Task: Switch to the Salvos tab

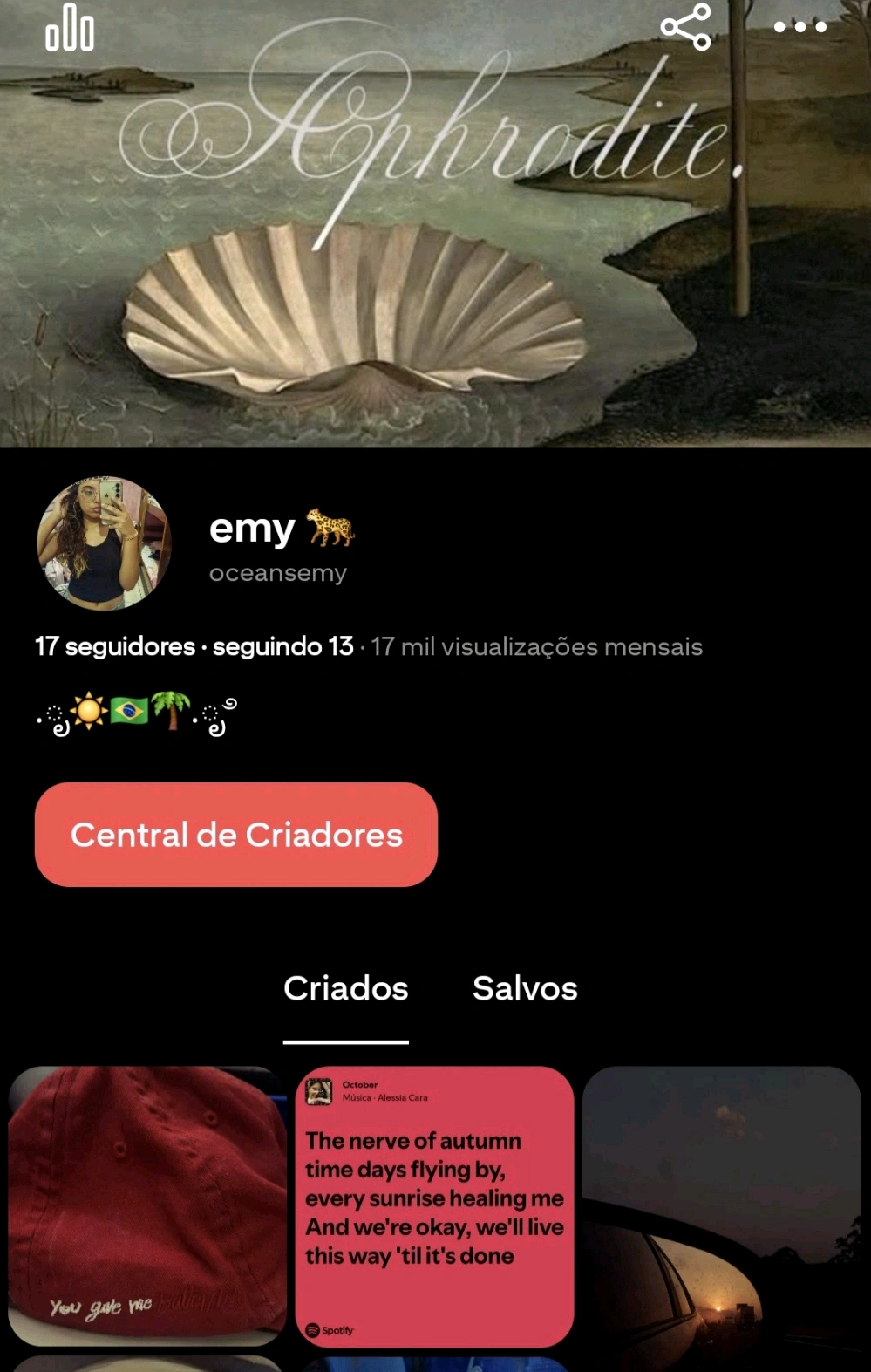Action: 525,989
